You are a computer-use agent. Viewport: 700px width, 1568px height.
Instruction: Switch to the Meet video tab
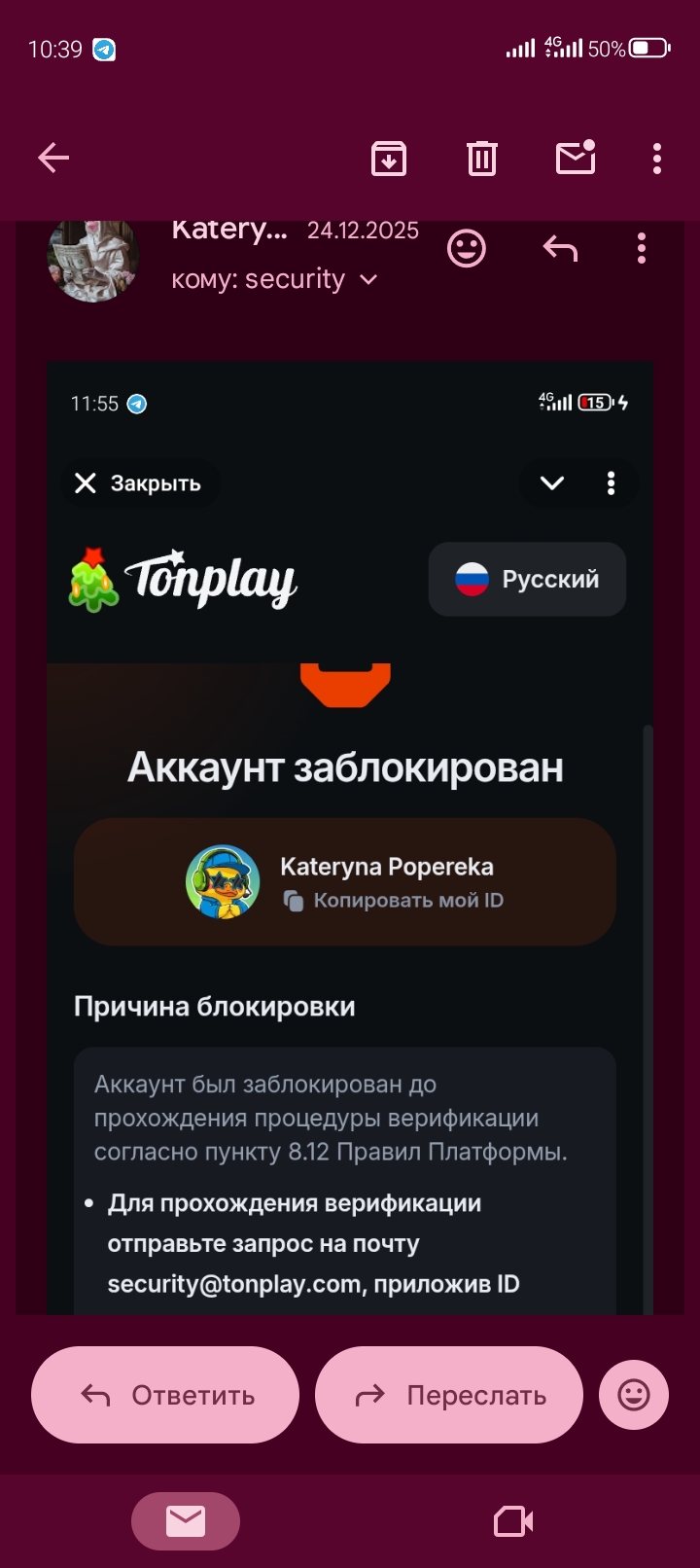pyautogui.click(x=513, y=1521)
